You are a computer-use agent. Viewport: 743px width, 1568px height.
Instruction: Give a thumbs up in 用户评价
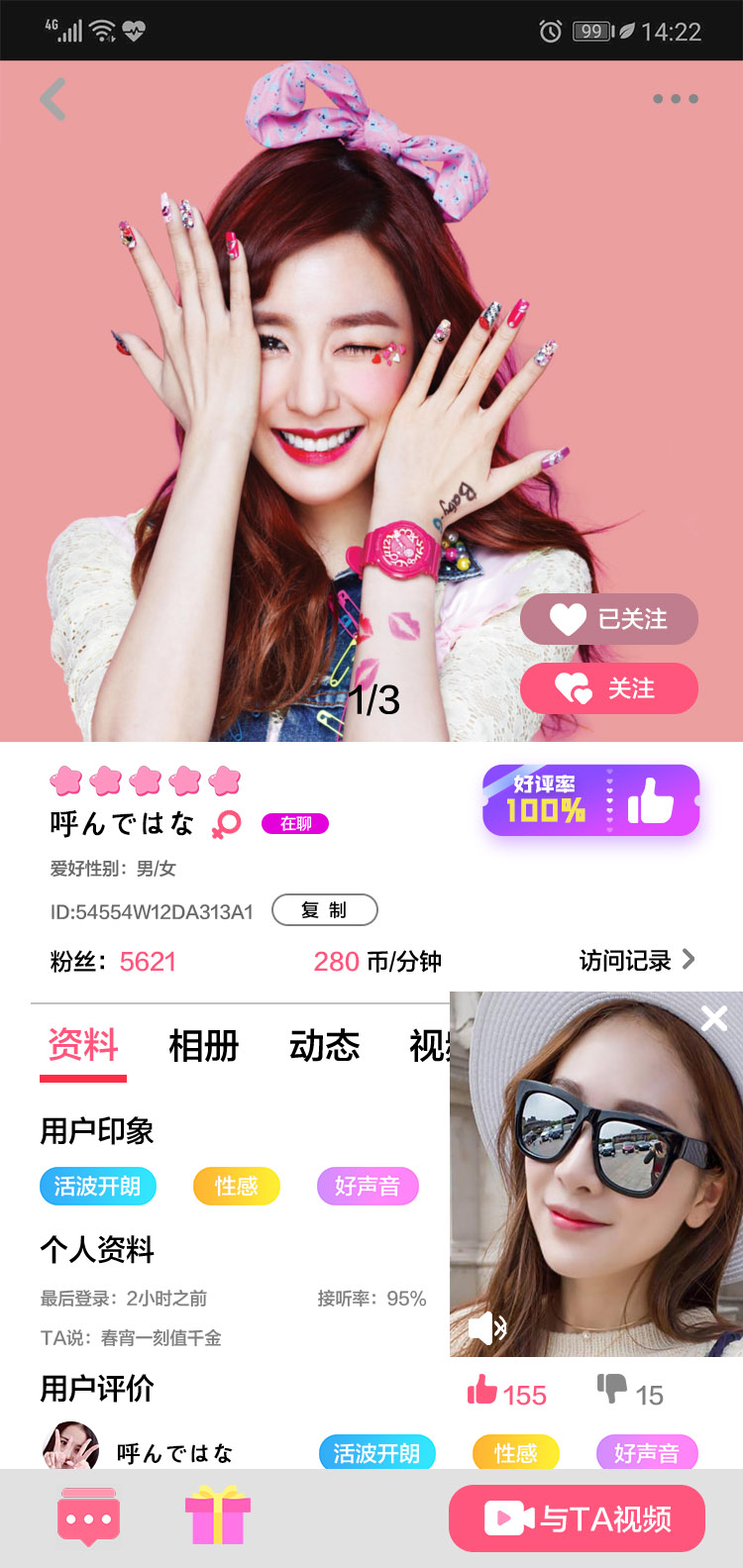pyautogui.click(x=482, y=1392)
